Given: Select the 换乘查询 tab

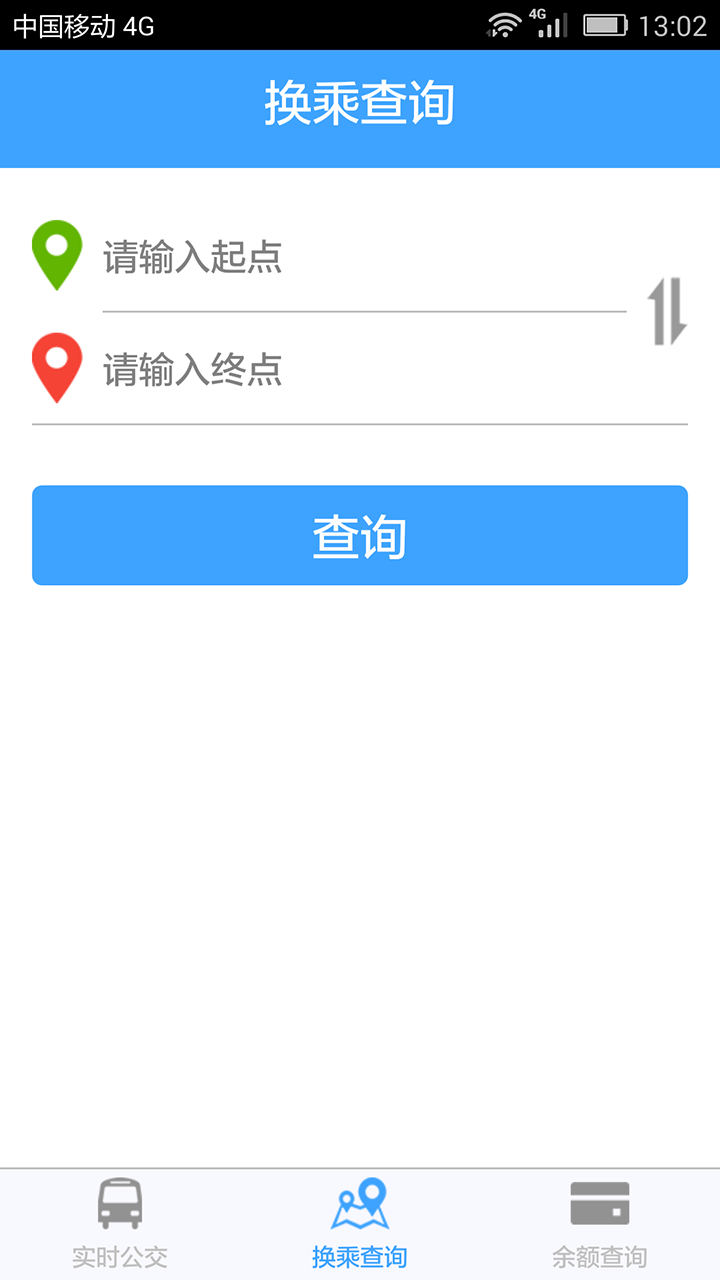Looking at the screenshot, I should 360,1224.
